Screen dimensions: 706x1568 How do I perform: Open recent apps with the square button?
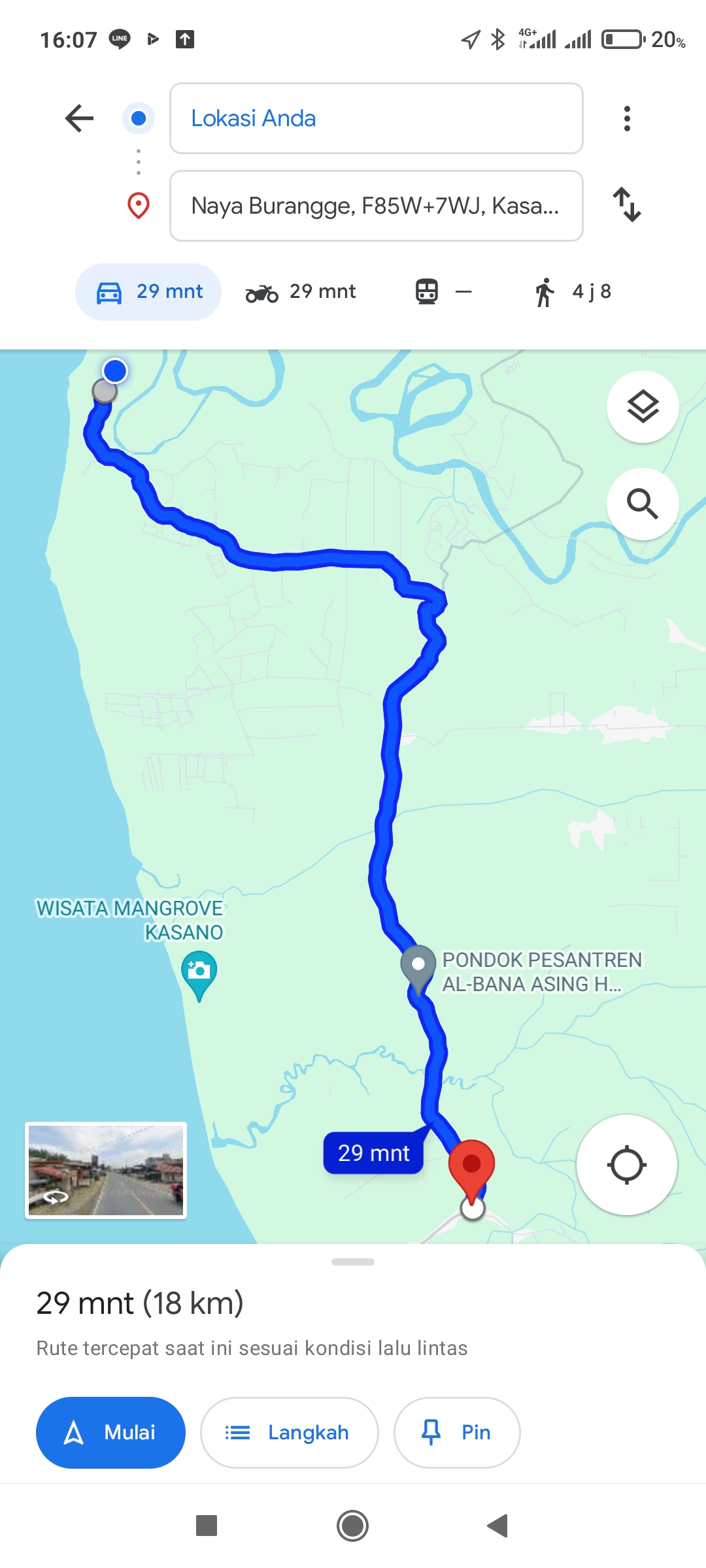pyautogui.click(x=207, y=1526)
